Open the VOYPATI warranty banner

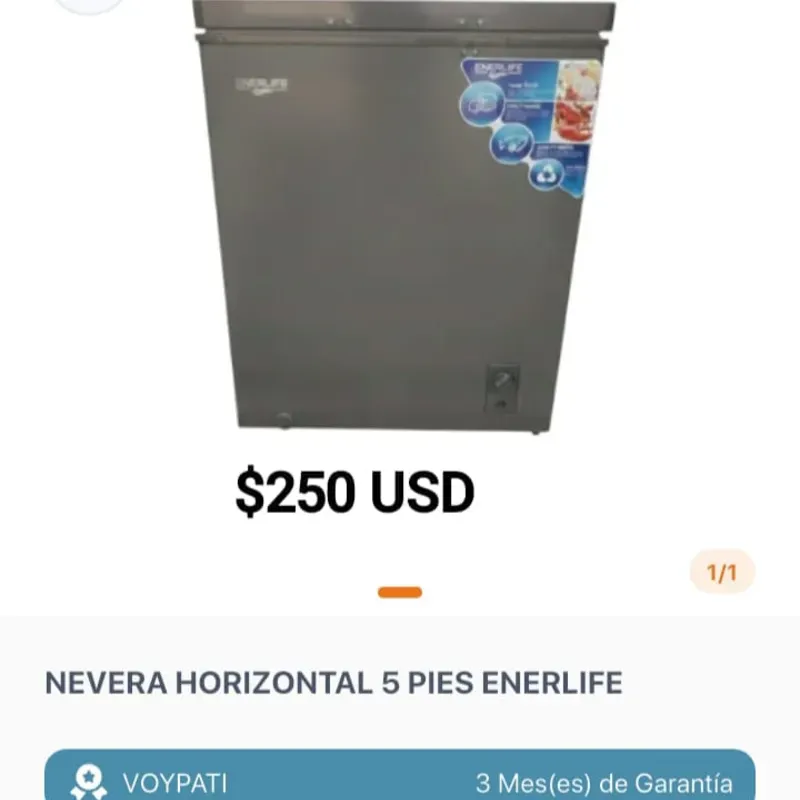(400, 782)
